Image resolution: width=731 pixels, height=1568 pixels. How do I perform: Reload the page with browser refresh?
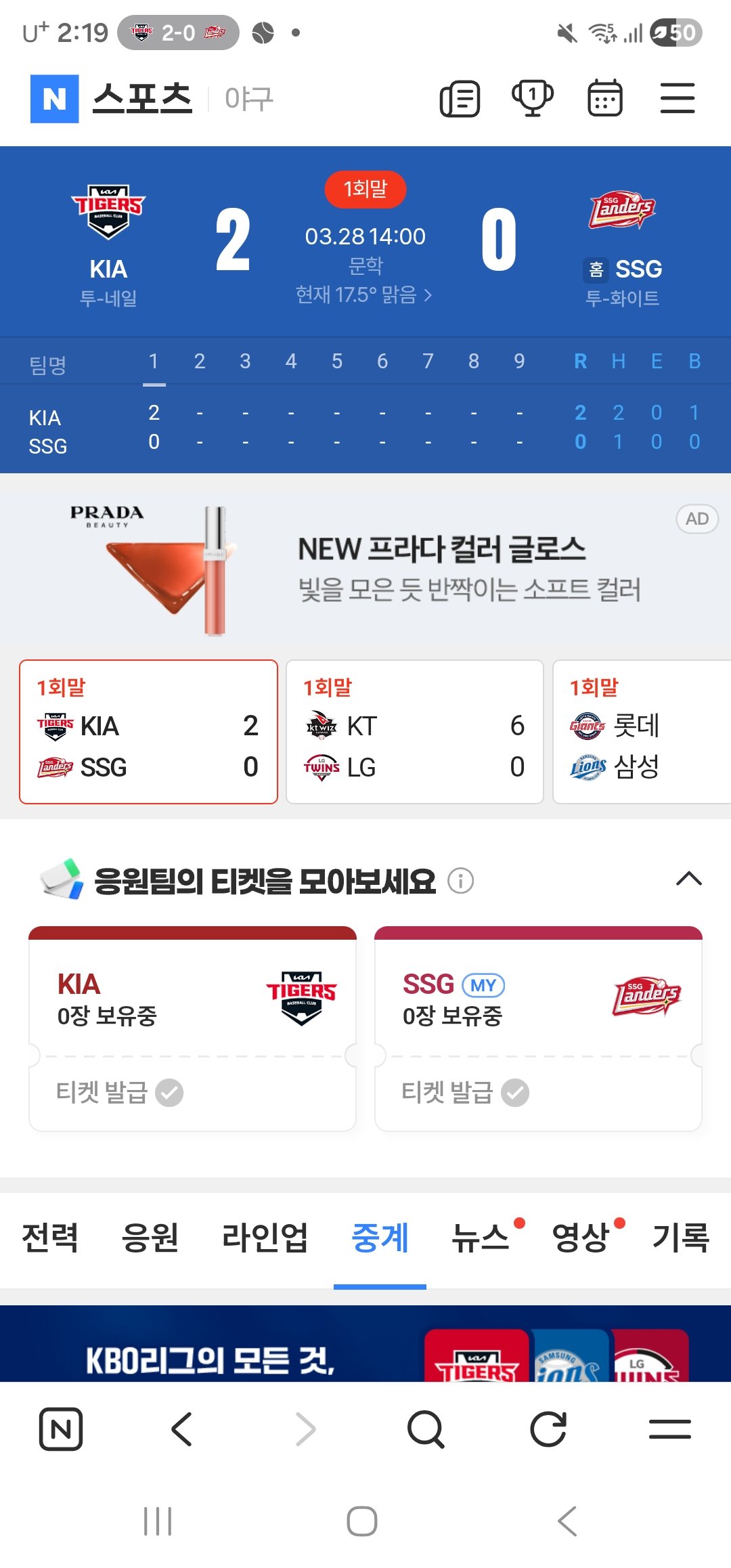pyautogui.click(x=548, y=1429)
